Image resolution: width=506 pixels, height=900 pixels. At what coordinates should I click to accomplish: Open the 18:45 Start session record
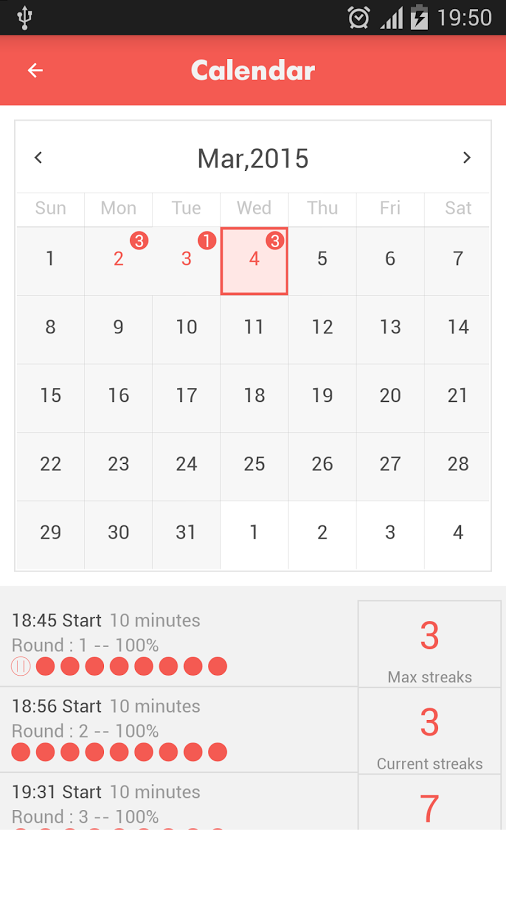[x=178, y=643]
